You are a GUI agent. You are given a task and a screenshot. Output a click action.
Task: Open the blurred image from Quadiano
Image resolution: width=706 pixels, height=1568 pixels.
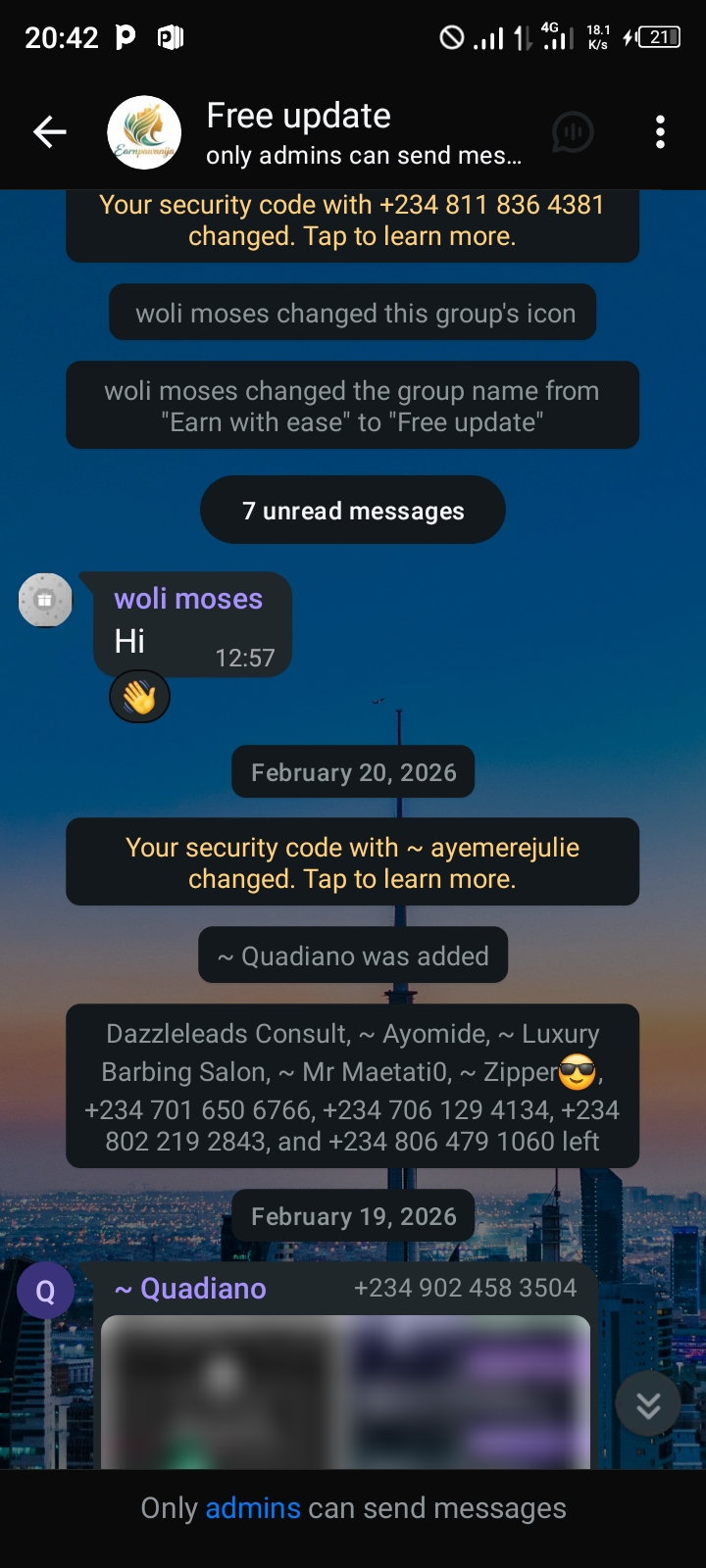click(345, 1392)
